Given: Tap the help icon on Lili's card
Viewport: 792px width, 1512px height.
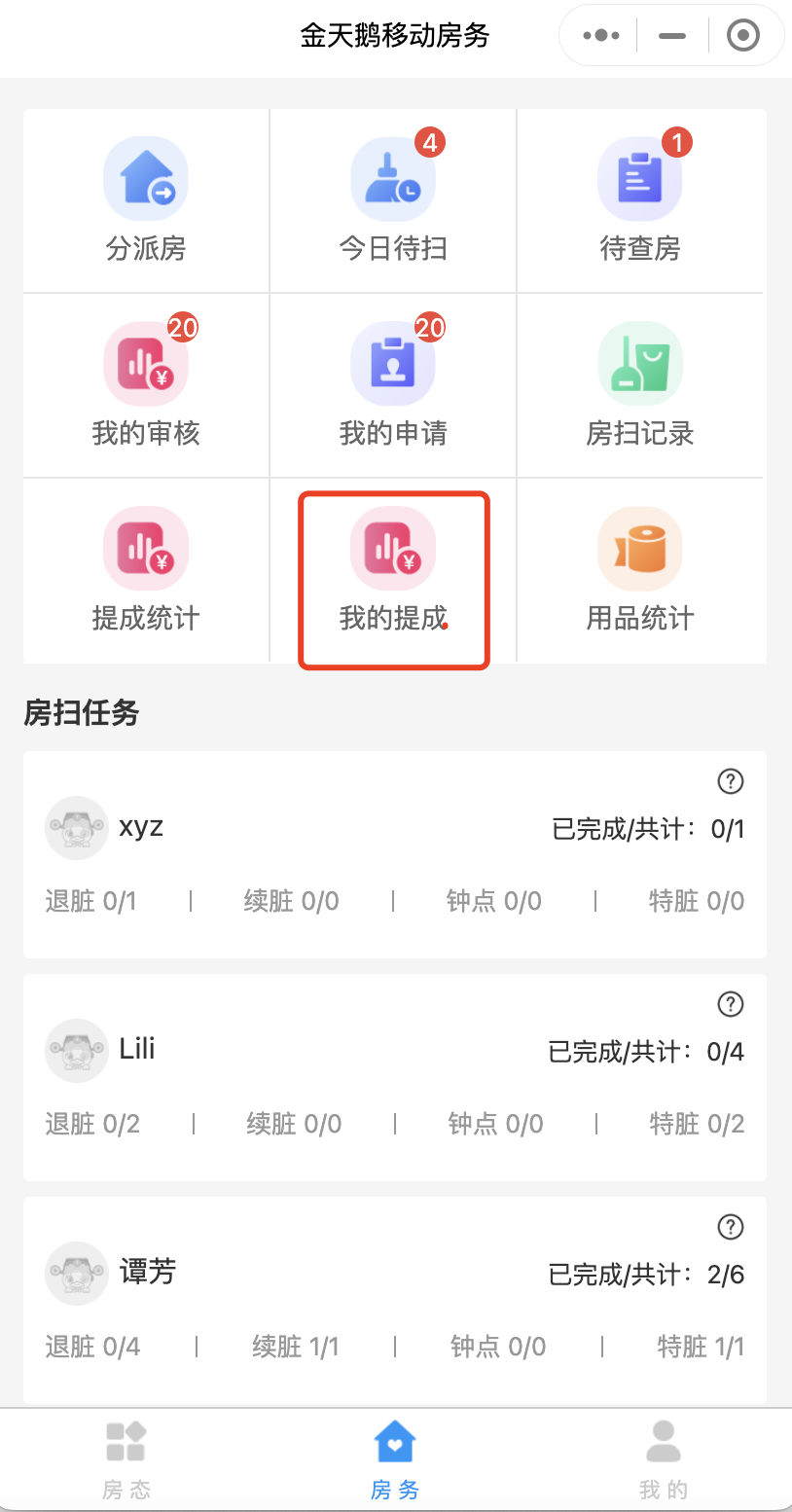Looking at the screenshot, I should click(730, 1003).
